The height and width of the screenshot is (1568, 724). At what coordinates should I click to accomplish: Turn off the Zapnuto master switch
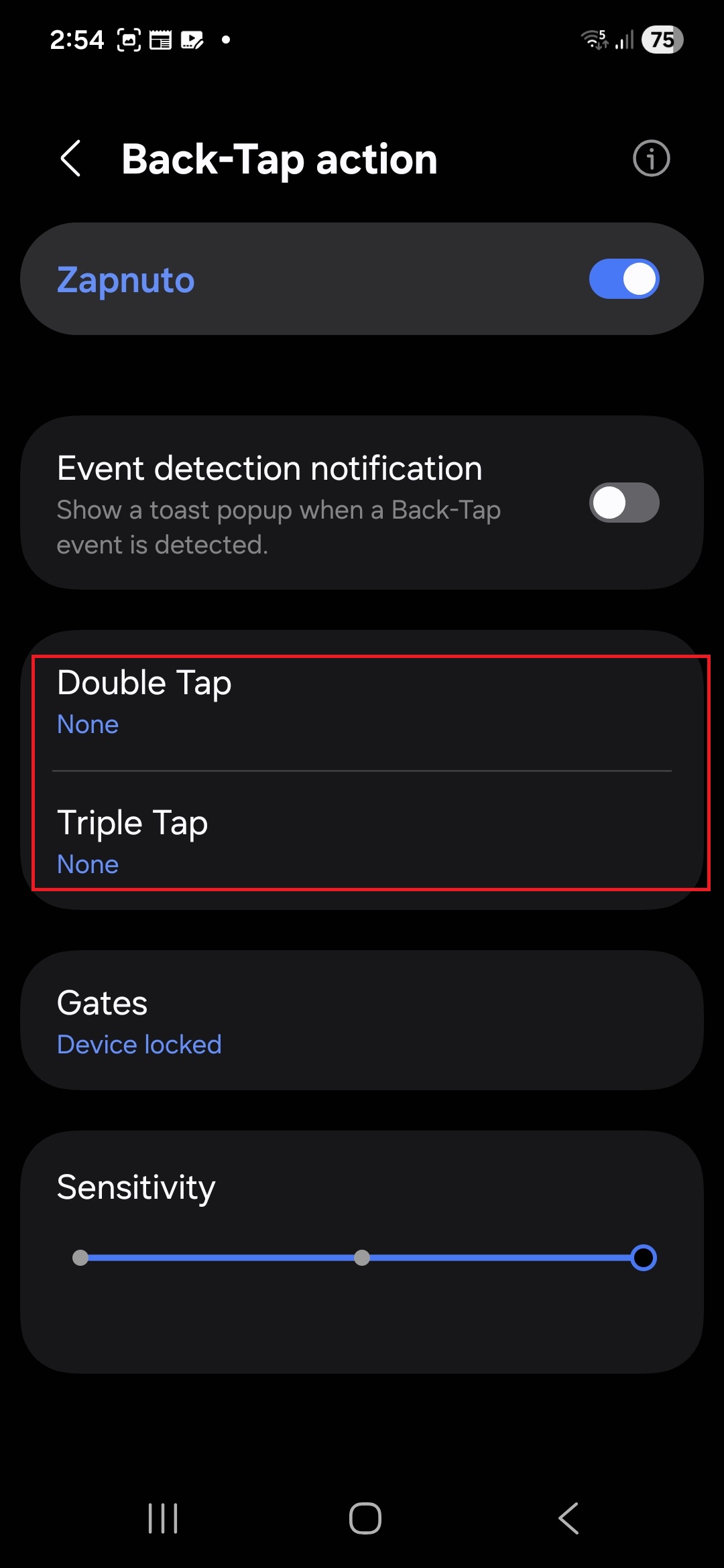623,279
